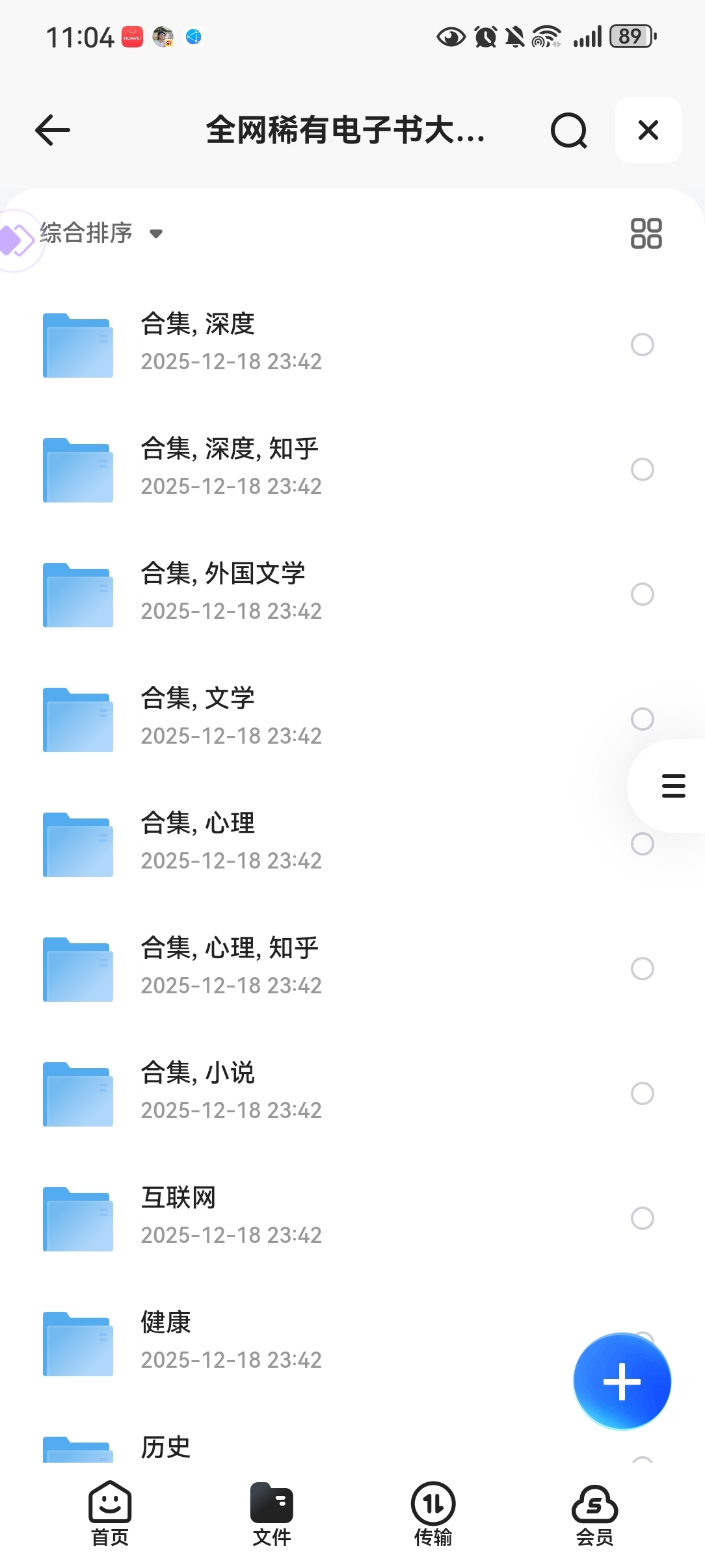Open the 合集, 心理, 知乎 folder
The width and height of the screenshot is (705, 1568).
pyautogui.click(x=229, y=967)
